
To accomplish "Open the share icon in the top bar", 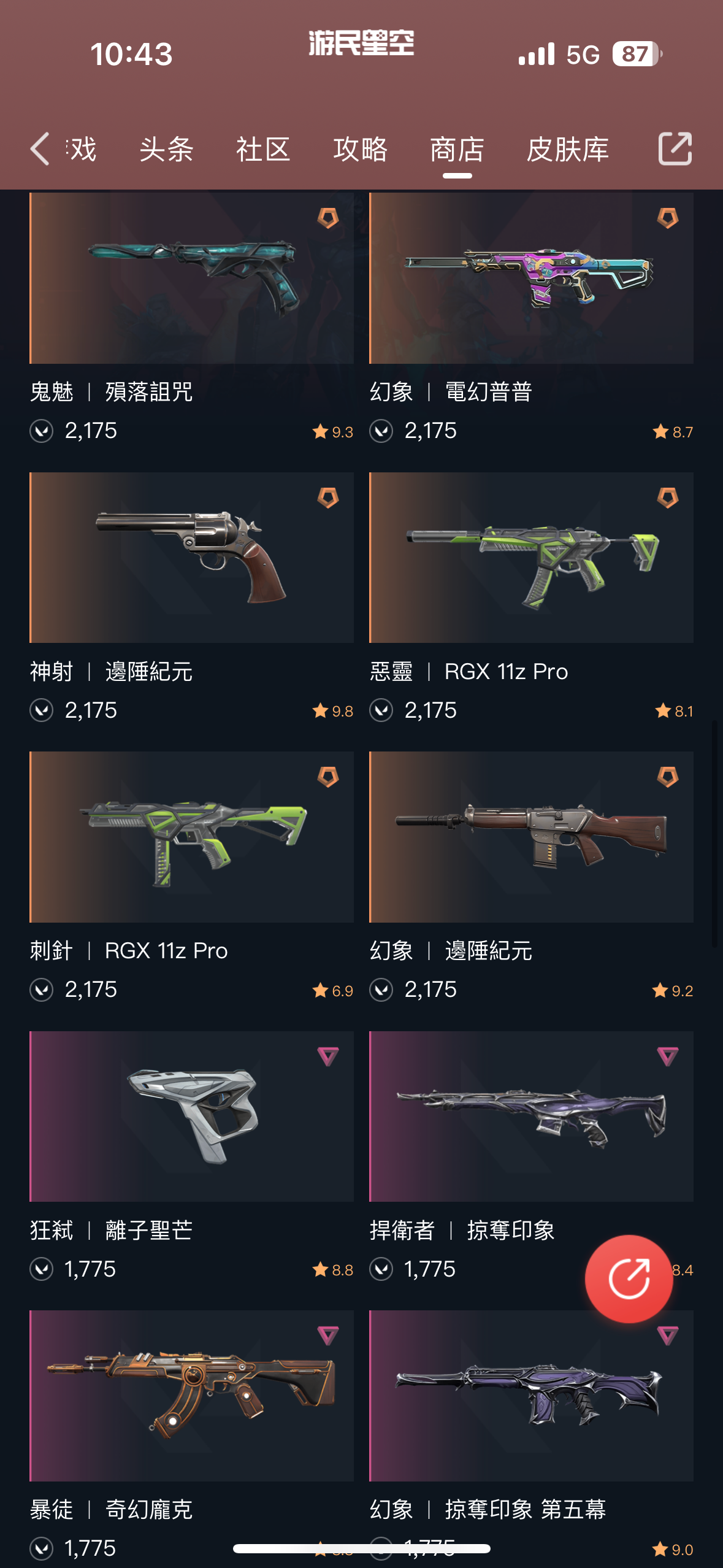I will 675,149.
